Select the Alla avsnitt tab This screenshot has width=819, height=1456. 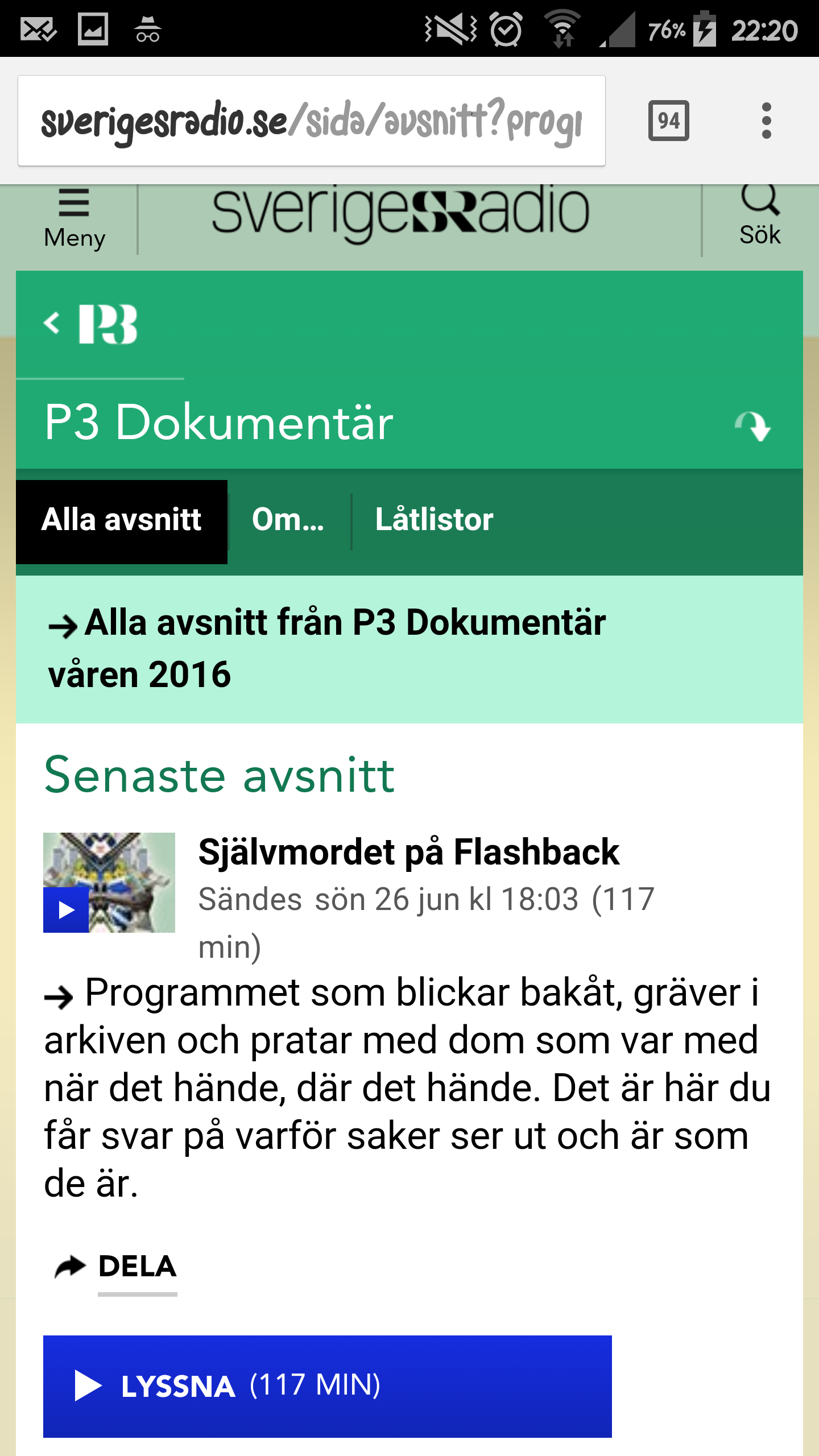coord(122,521)
